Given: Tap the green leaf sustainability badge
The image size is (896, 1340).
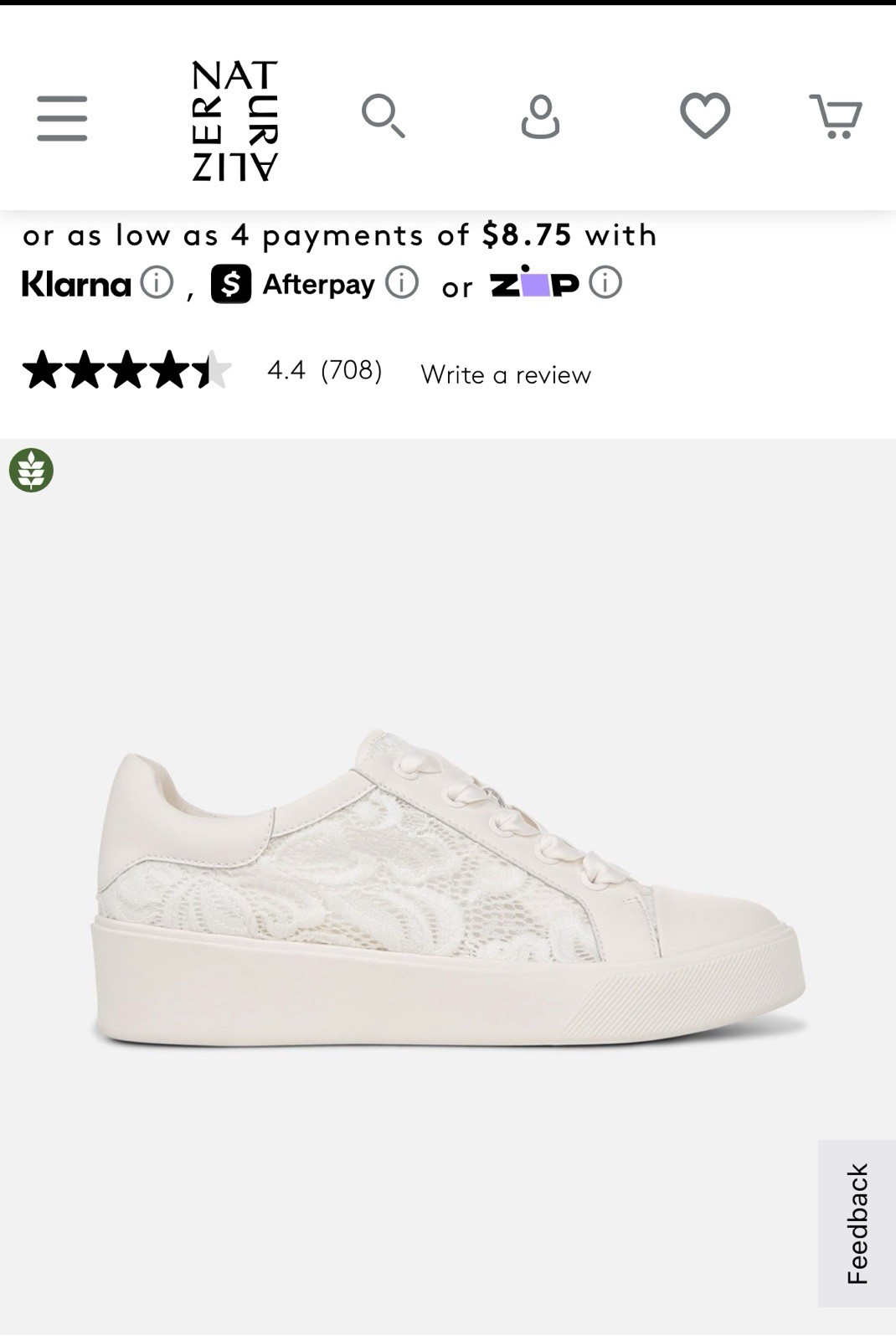Looking at the screenshot, I should (32, 470).
